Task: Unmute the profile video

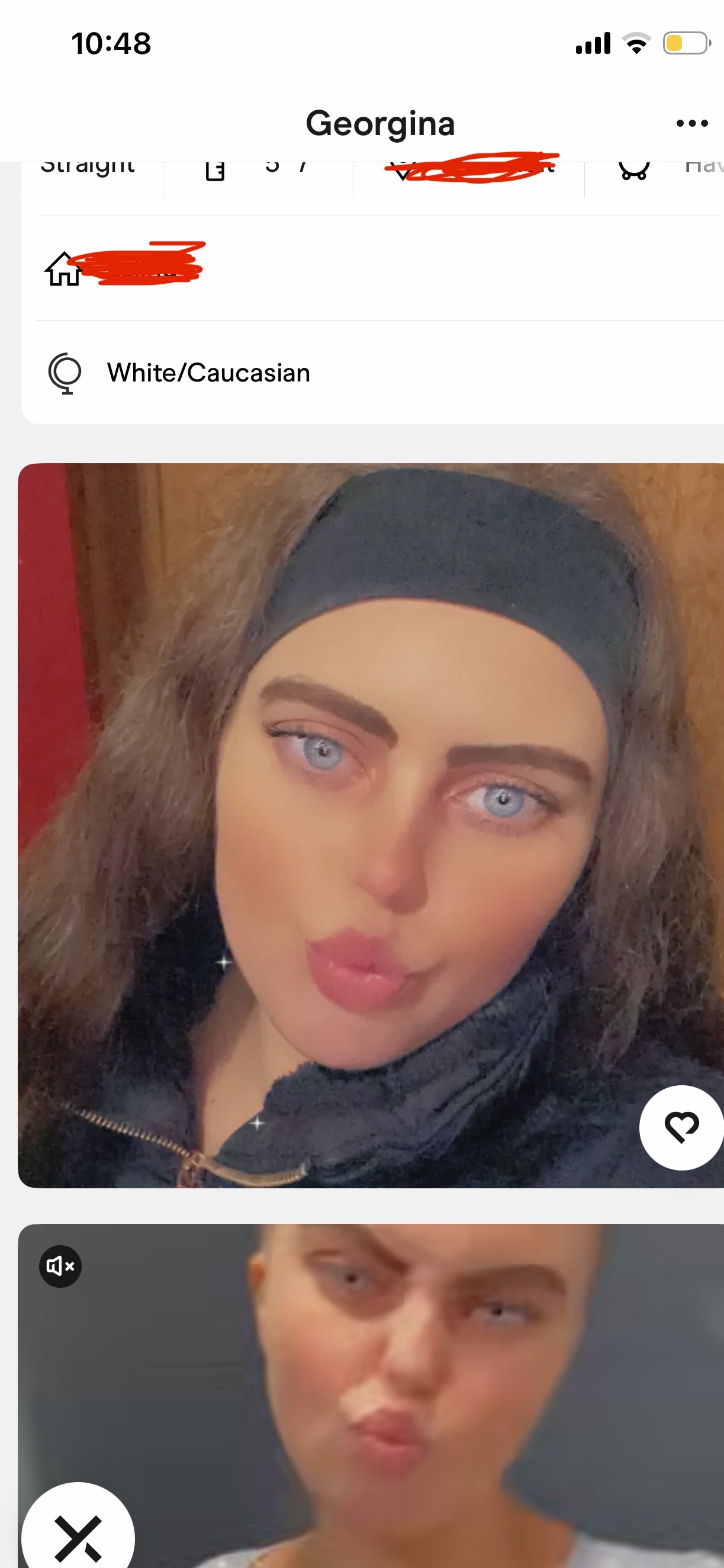Action: point(60,1266)
